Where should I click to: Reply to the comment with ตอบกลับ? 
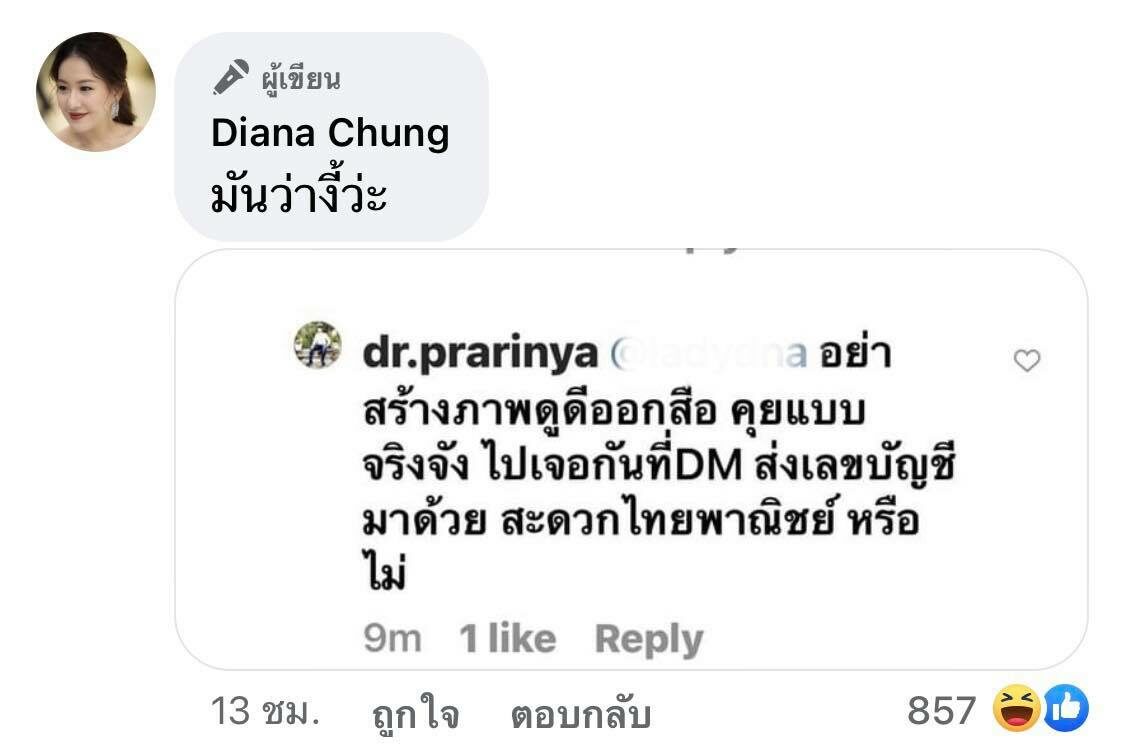pos(581,713)
